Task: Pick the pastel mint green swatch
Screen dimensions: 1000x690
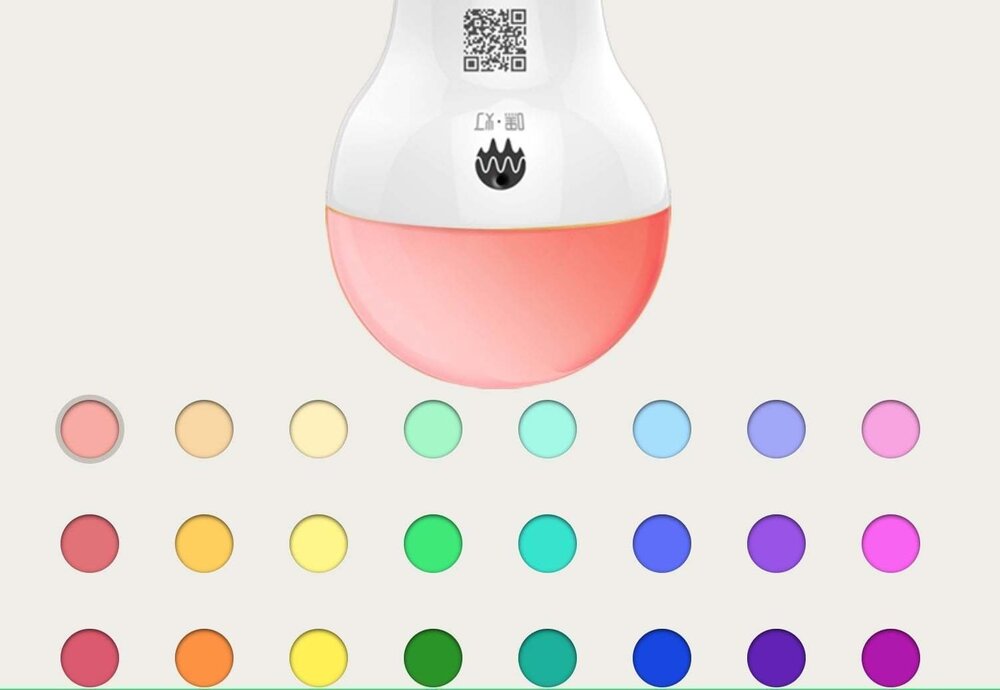Action: [x=433, y=429]
